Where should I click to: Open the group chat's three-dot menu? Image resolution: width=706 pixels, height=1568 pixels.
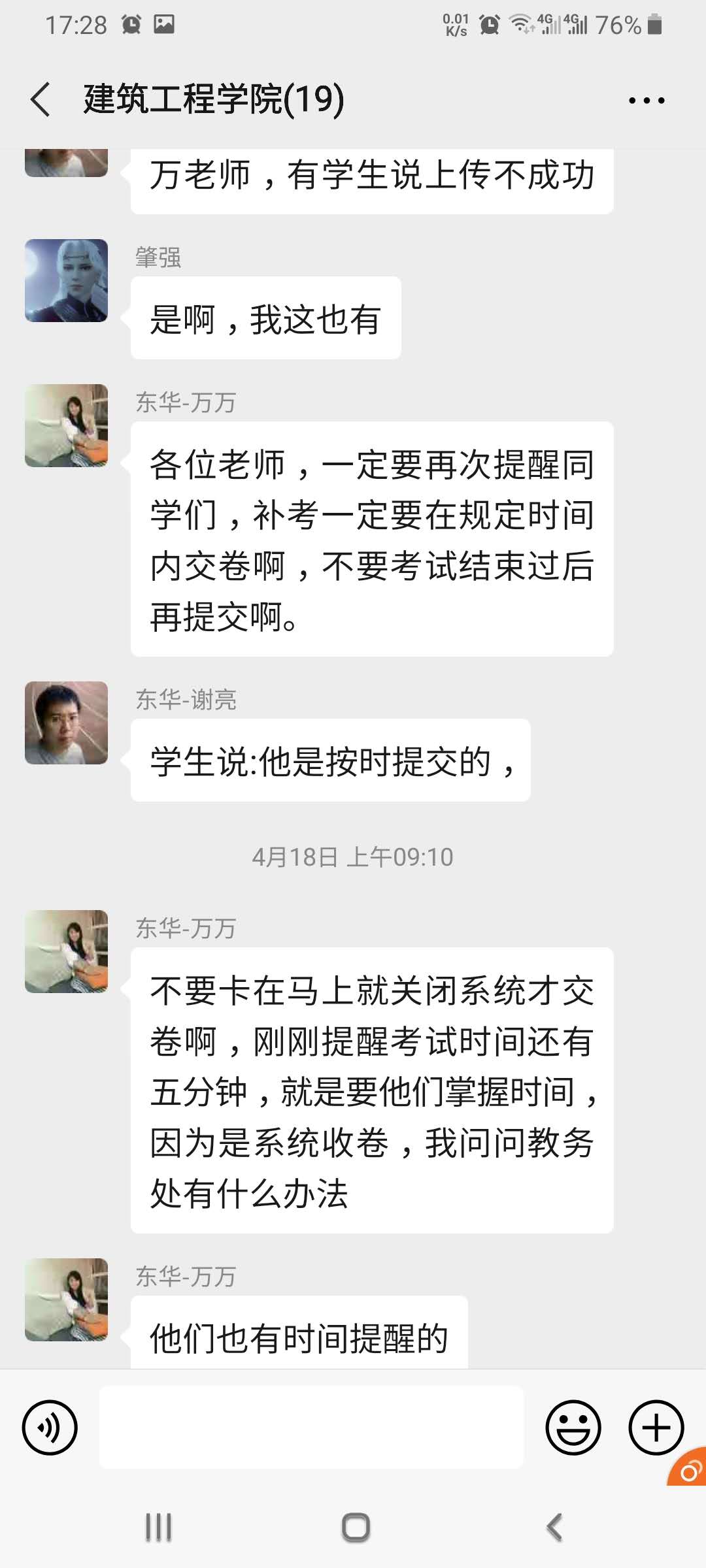(x=646, y=101)
